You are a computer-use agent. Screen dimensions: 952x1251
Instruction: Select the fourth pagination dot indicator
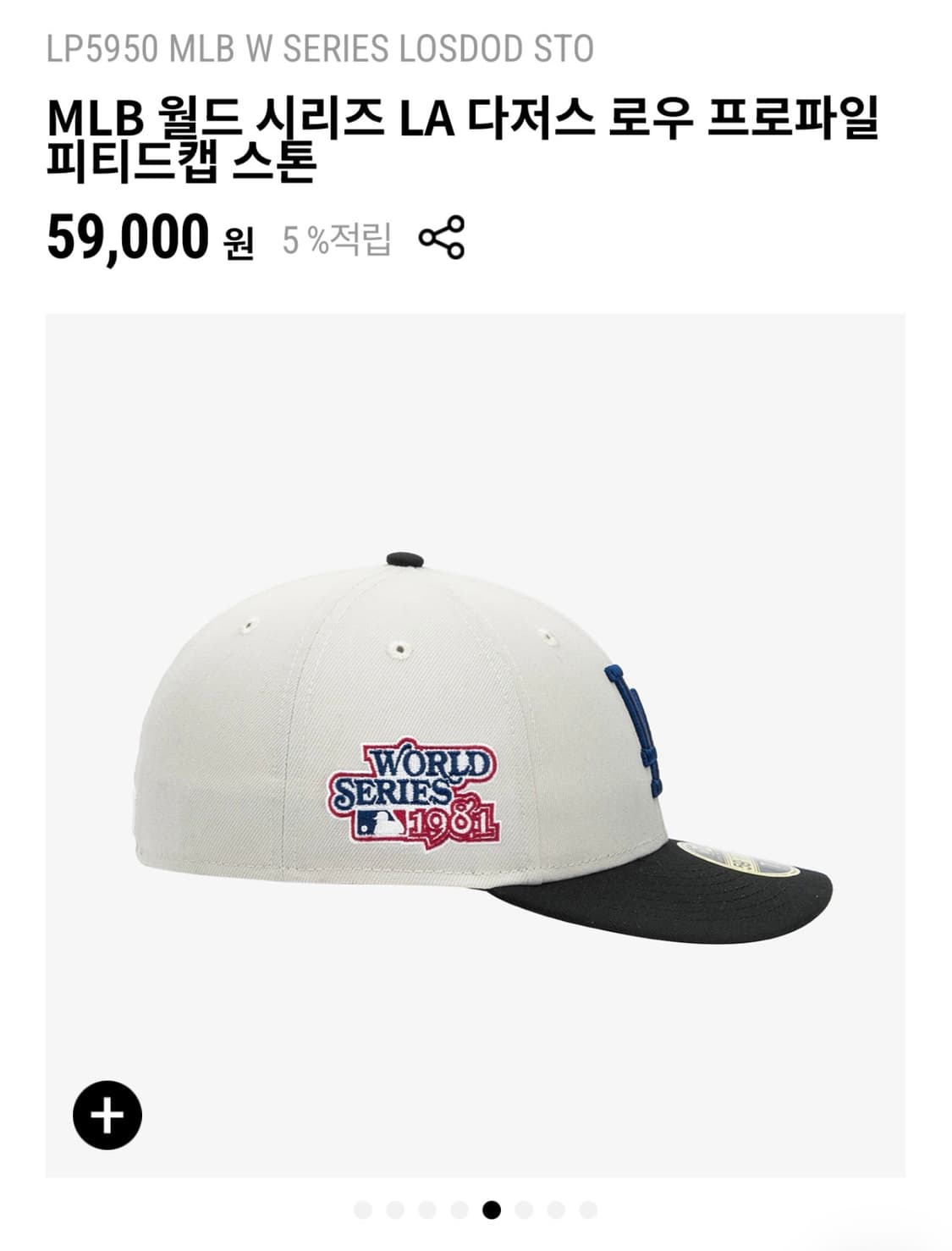pos(459,1209)
